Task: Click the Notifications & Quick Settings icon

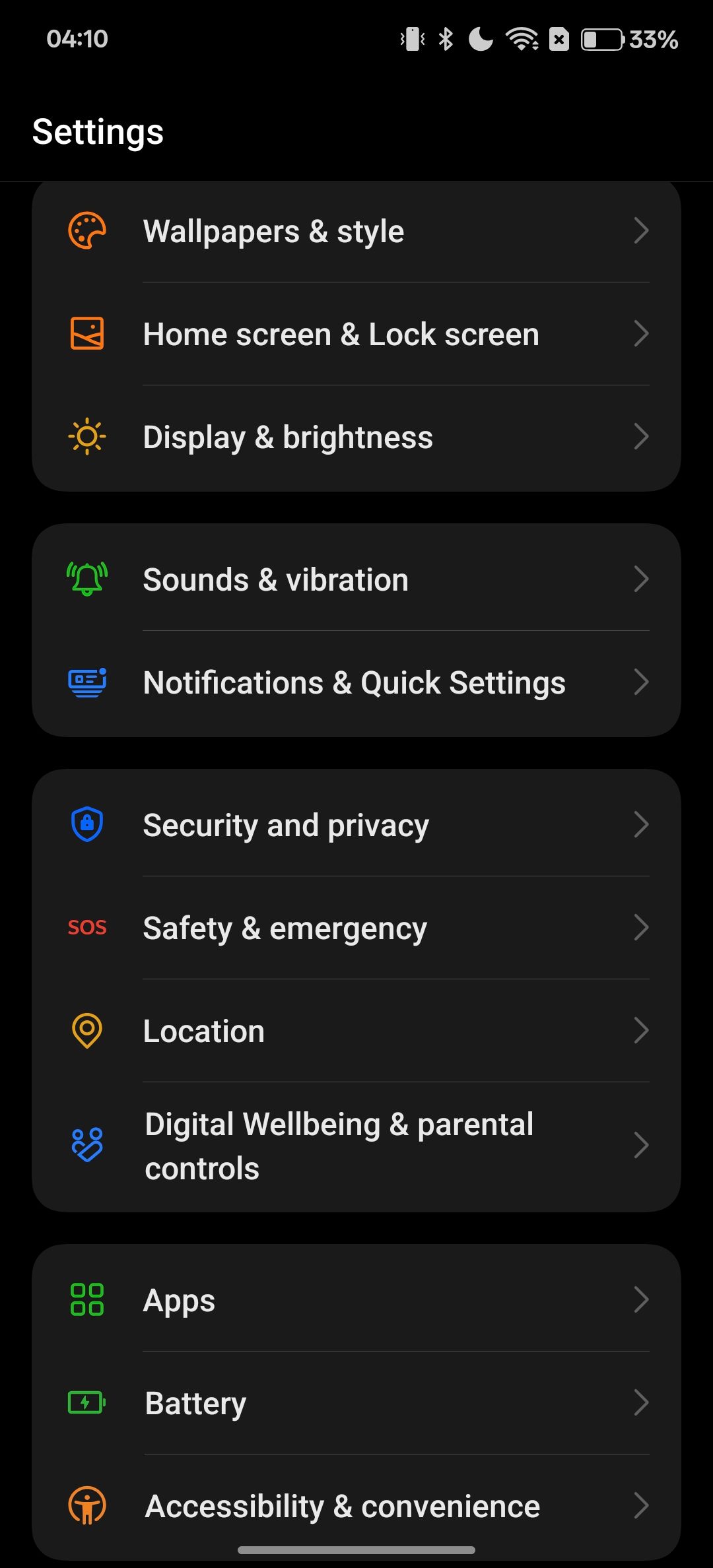Action: click(x=86, y=682)
